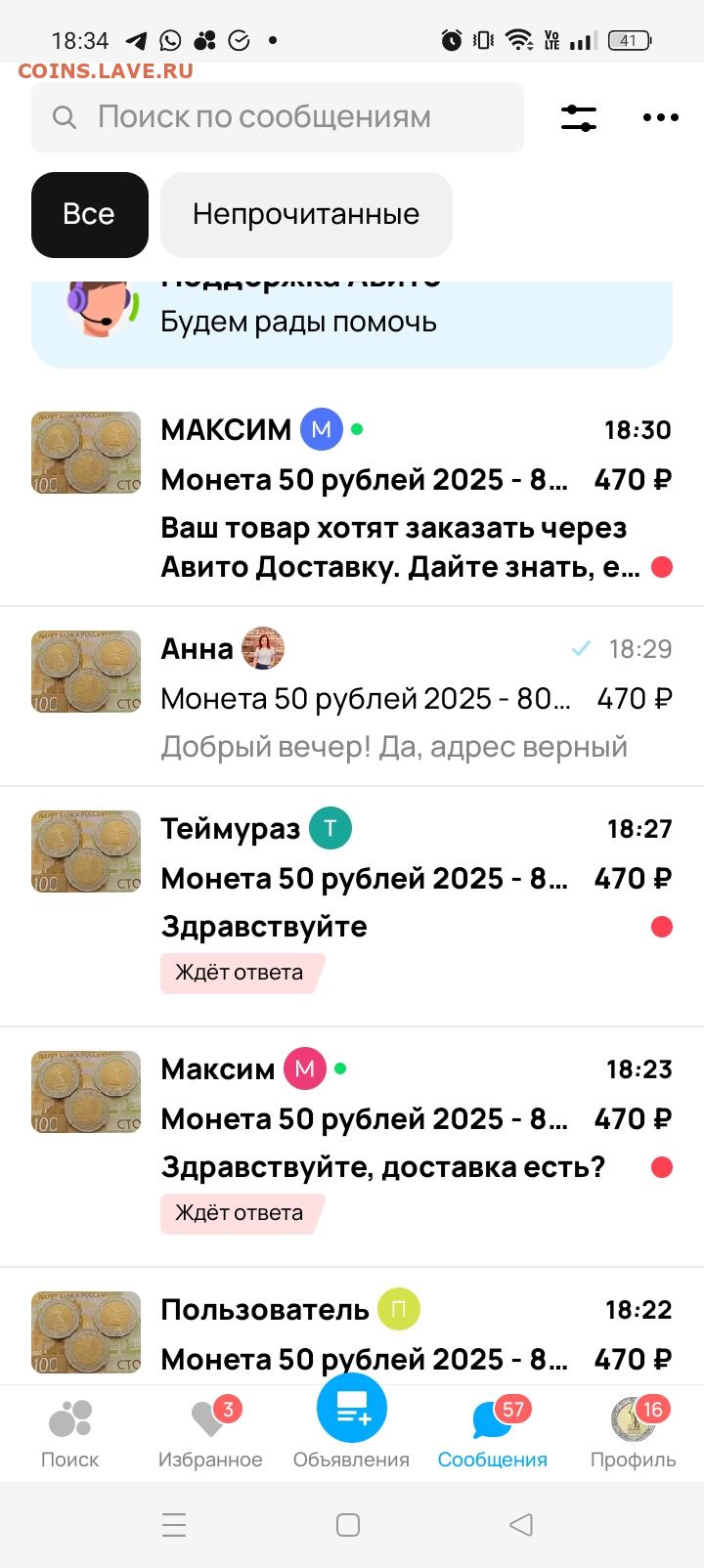Screen dimensions: 704x1568
Task: Go to the Поиск tab
Action: pos(70,1433)
